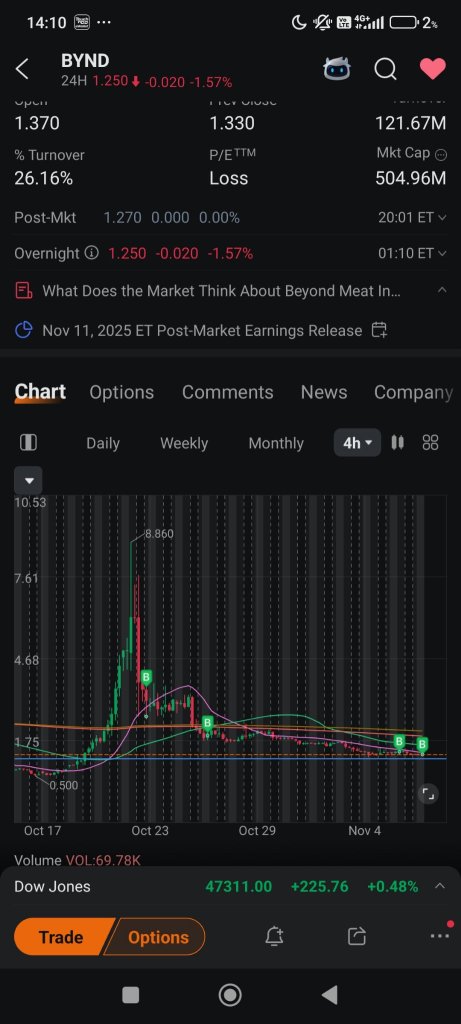Open the Overnight info icon
461x1024 pixels.
pyautogui.click(x=92, y=253)
